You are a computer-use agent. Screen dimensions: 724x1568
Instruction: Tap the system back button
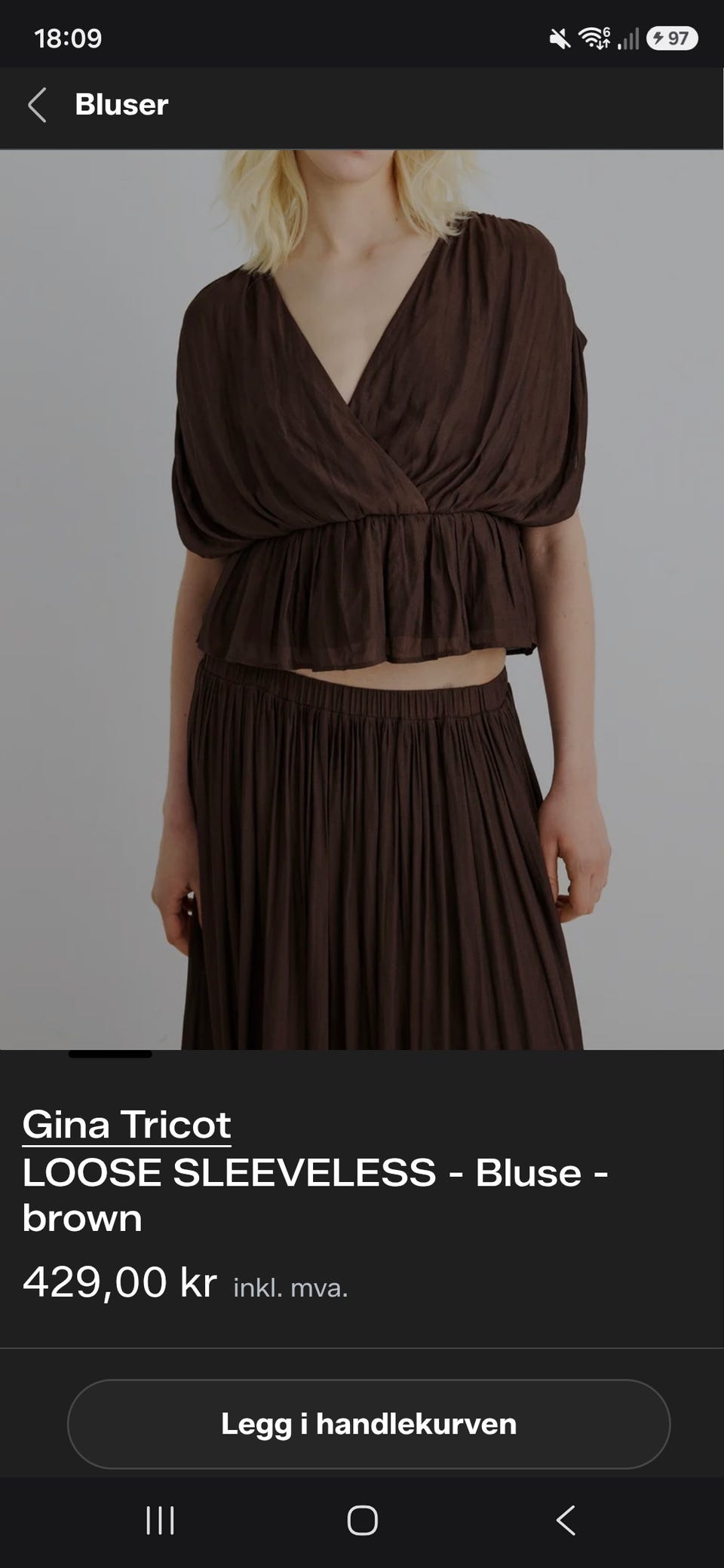tap(566, 1521)
